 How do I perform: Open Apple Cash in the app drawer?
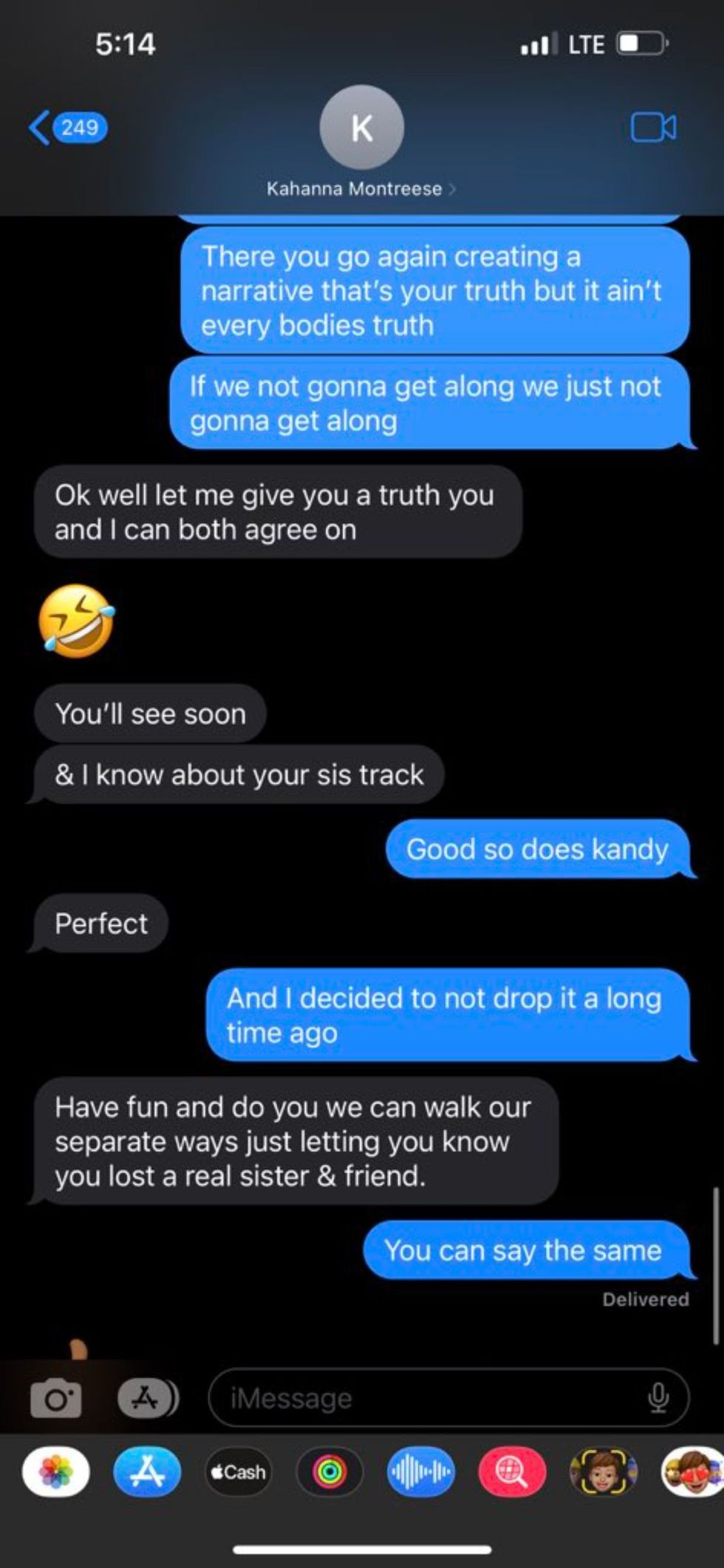coord(238,1472)
